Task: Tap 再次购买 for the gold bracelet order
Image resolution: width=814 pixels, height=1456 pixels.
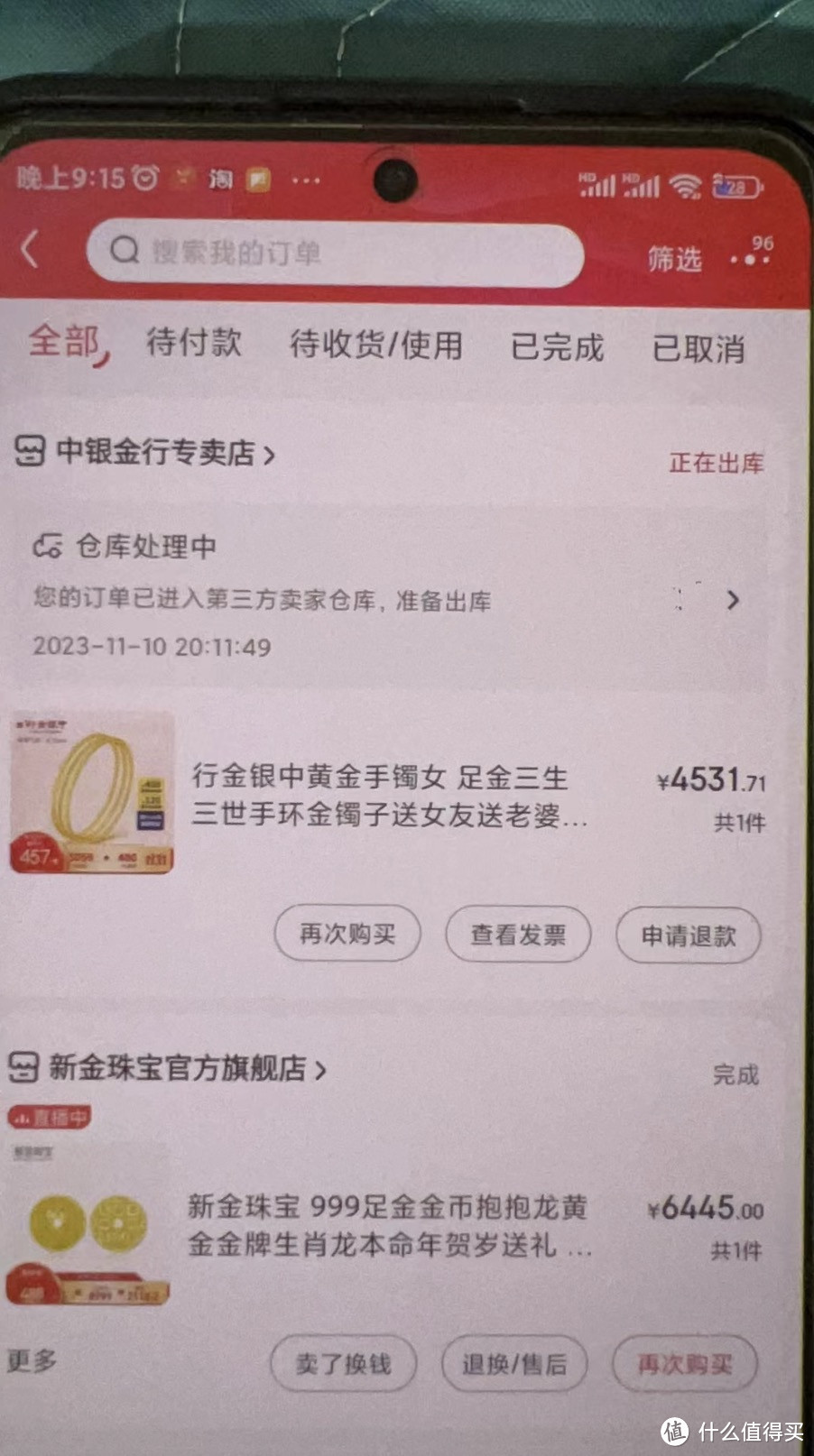Action: click(x=347, y=934)
